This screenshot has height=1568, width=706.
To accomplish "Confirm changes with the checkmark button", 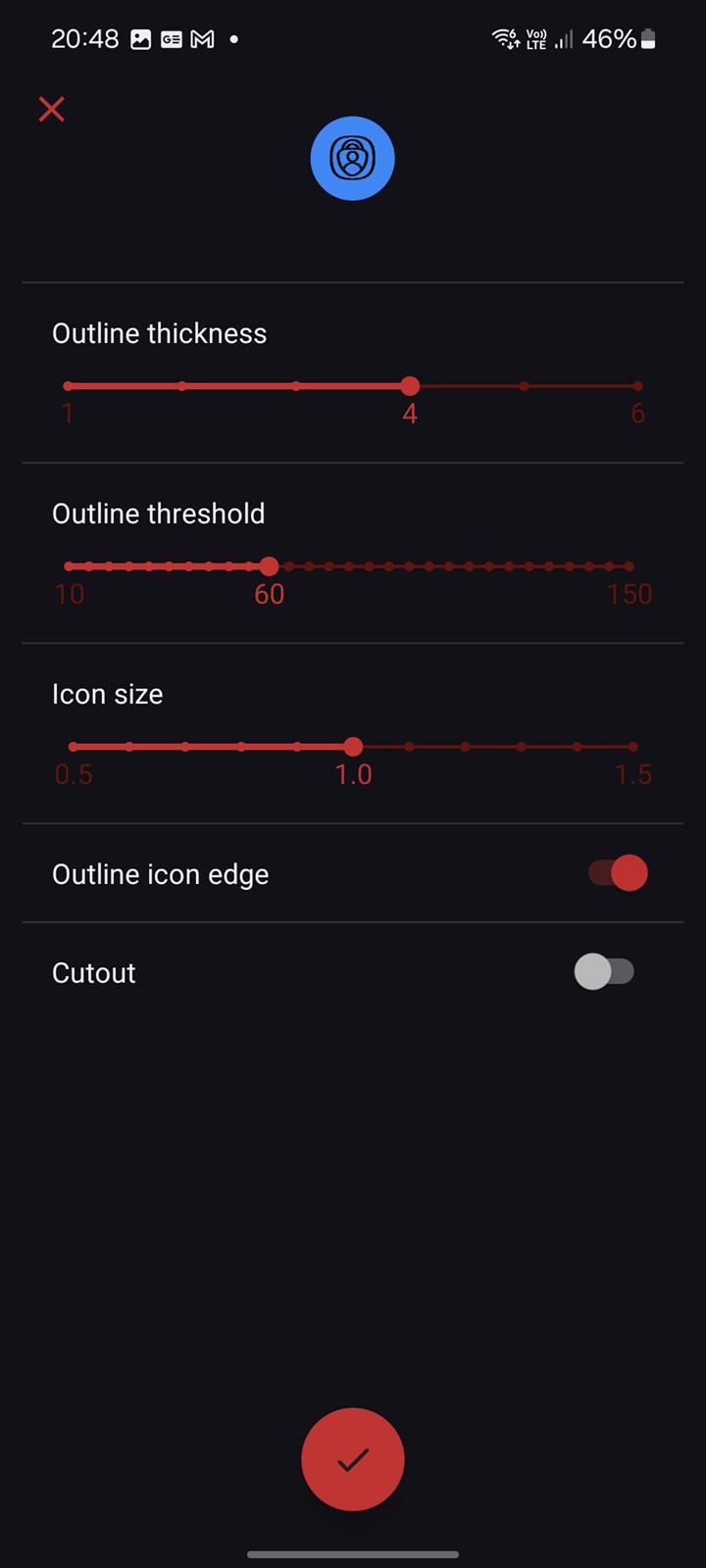I will click(353, 1459).
